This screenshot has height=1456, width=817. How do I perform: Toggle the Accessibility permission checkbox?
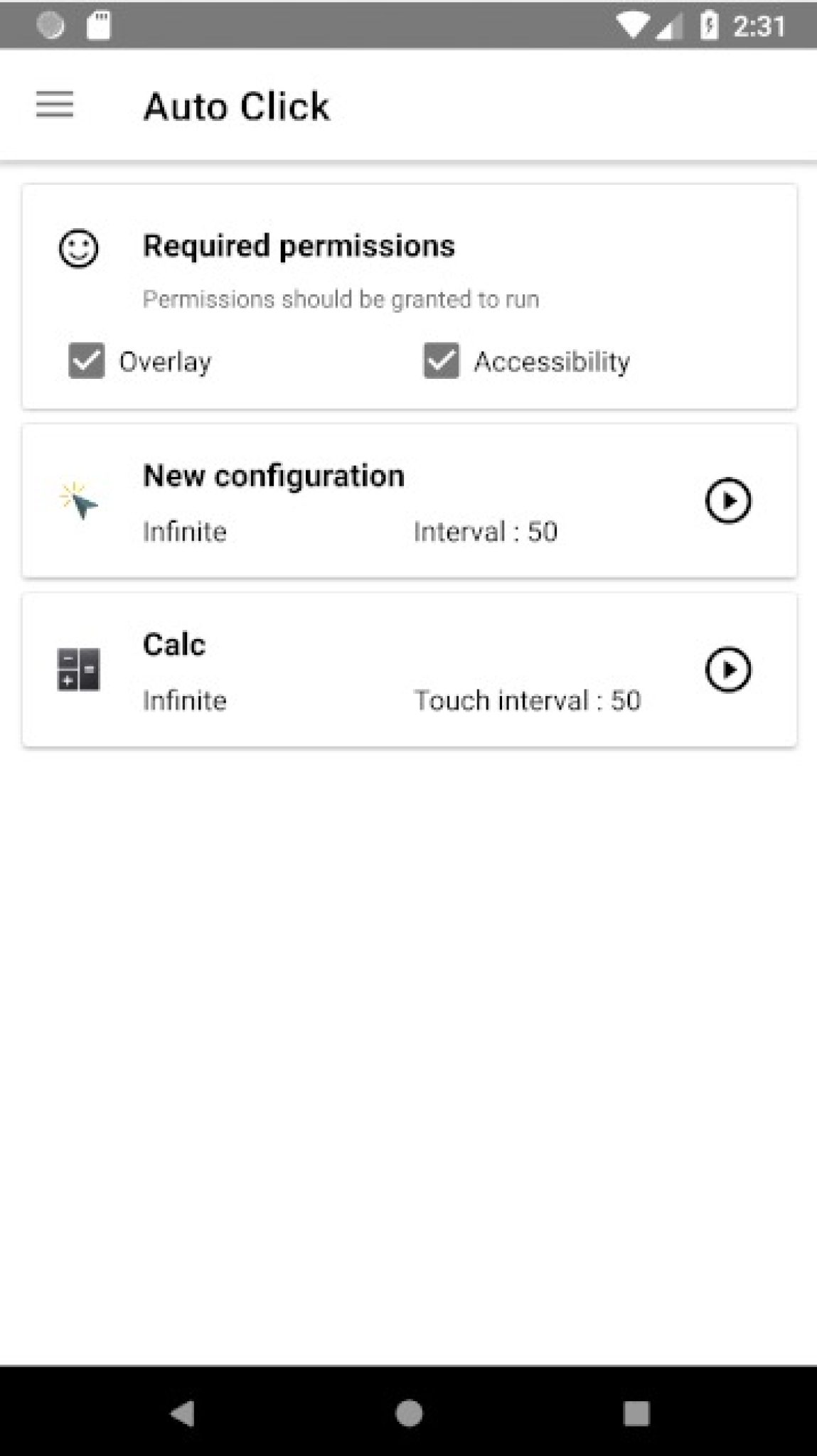click(441, 360)
